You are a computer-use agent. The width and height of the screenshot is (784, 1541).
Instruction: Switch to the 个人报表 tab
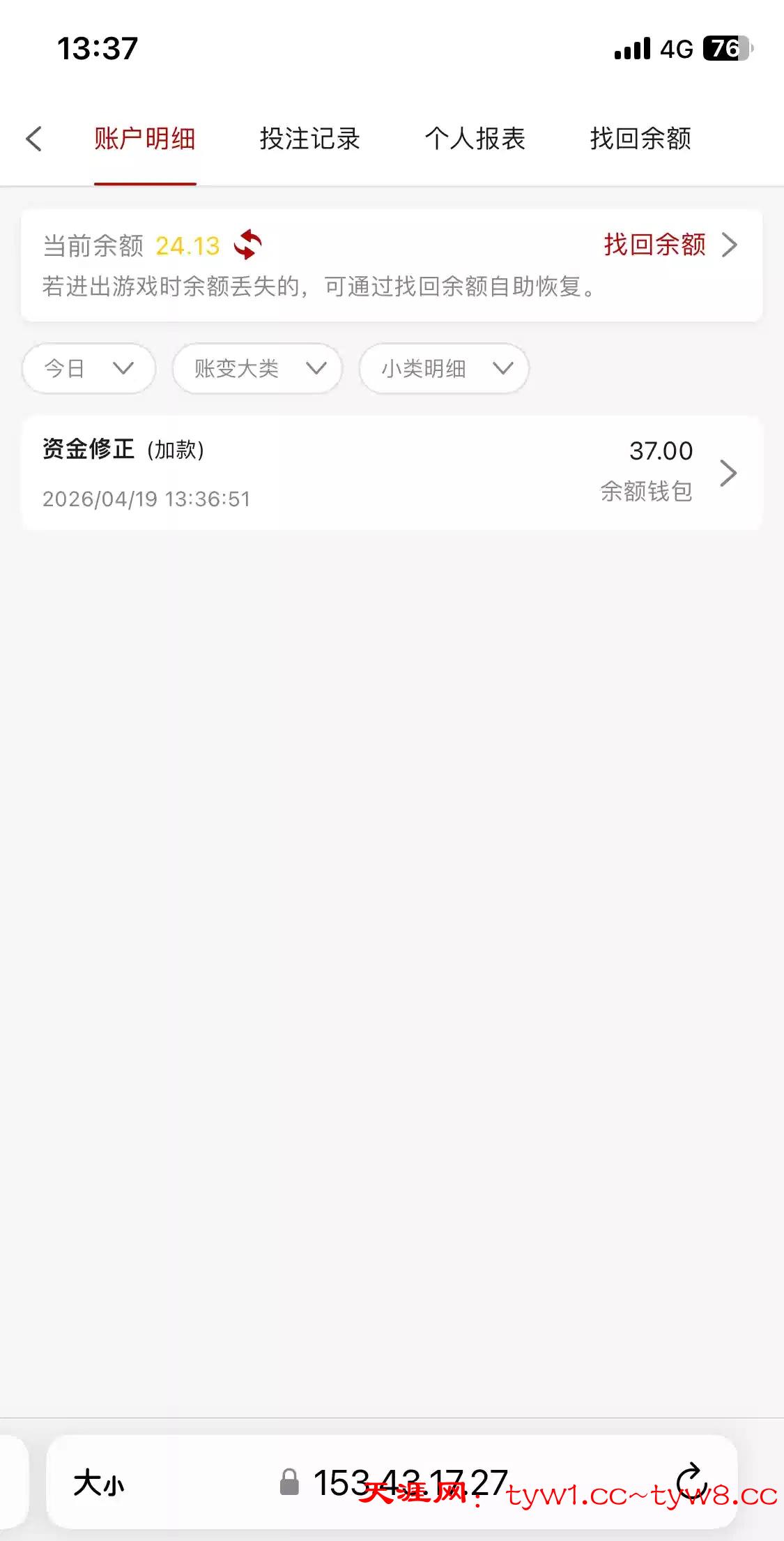475,139
